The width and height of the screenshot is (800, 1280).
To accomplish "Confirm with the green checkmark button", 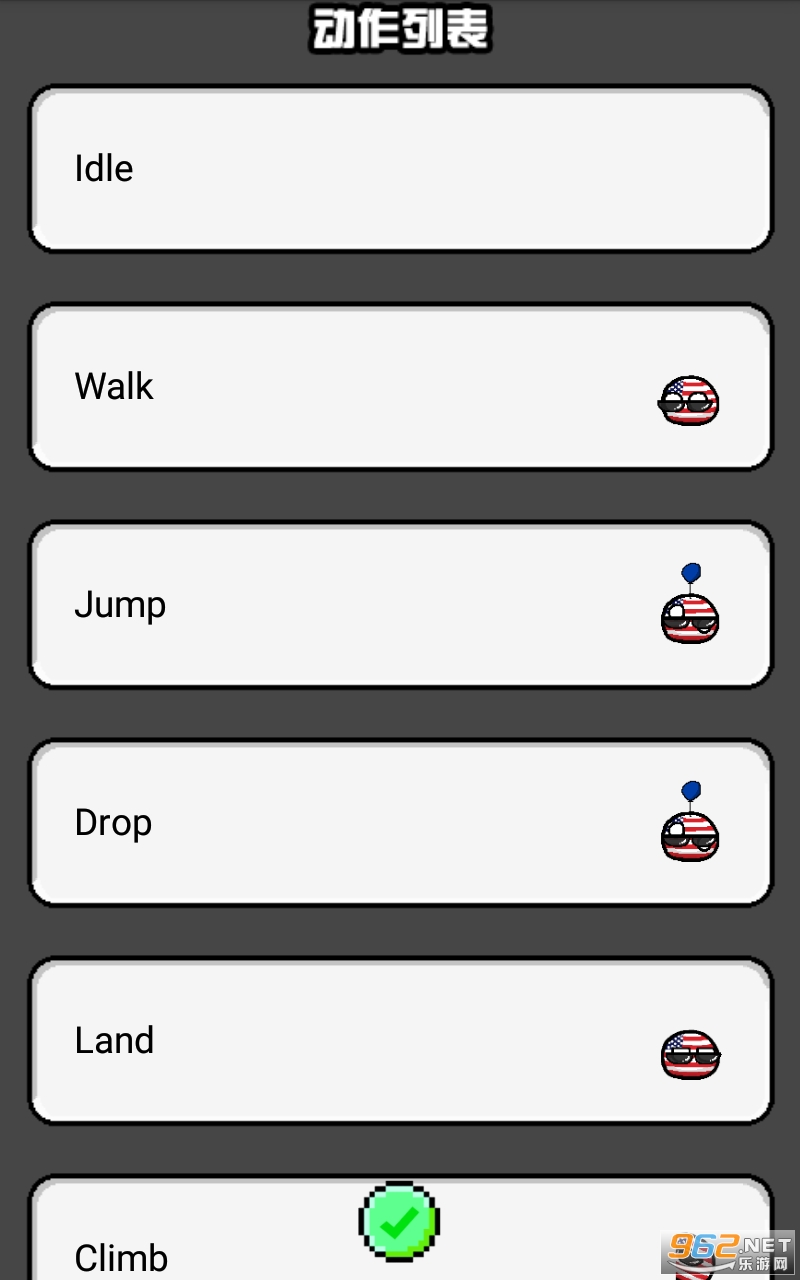I will click(399, 1221).
